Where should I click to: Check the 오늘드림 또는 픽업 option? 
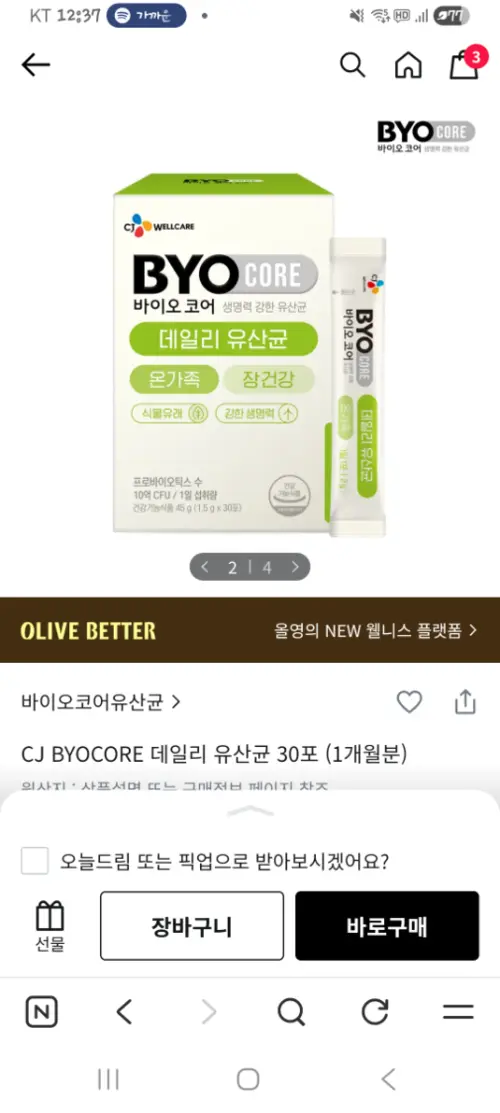click(x=35, y=862)
